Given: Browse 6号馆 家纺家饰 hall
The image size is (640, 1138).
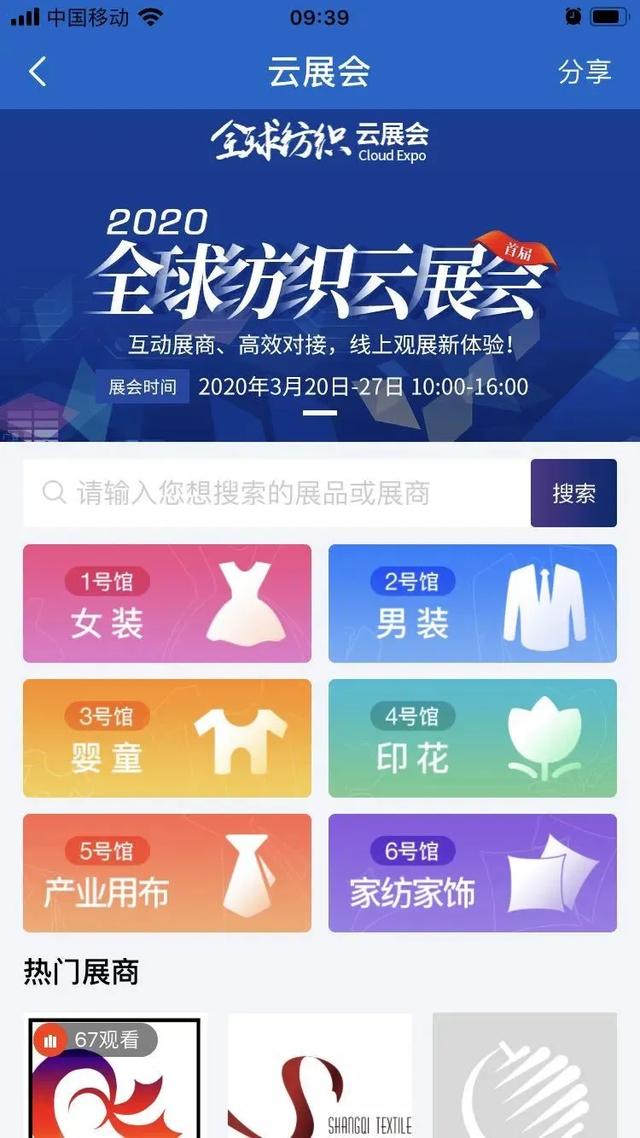Looking at the screenshot, I should [x=472, y=873].
